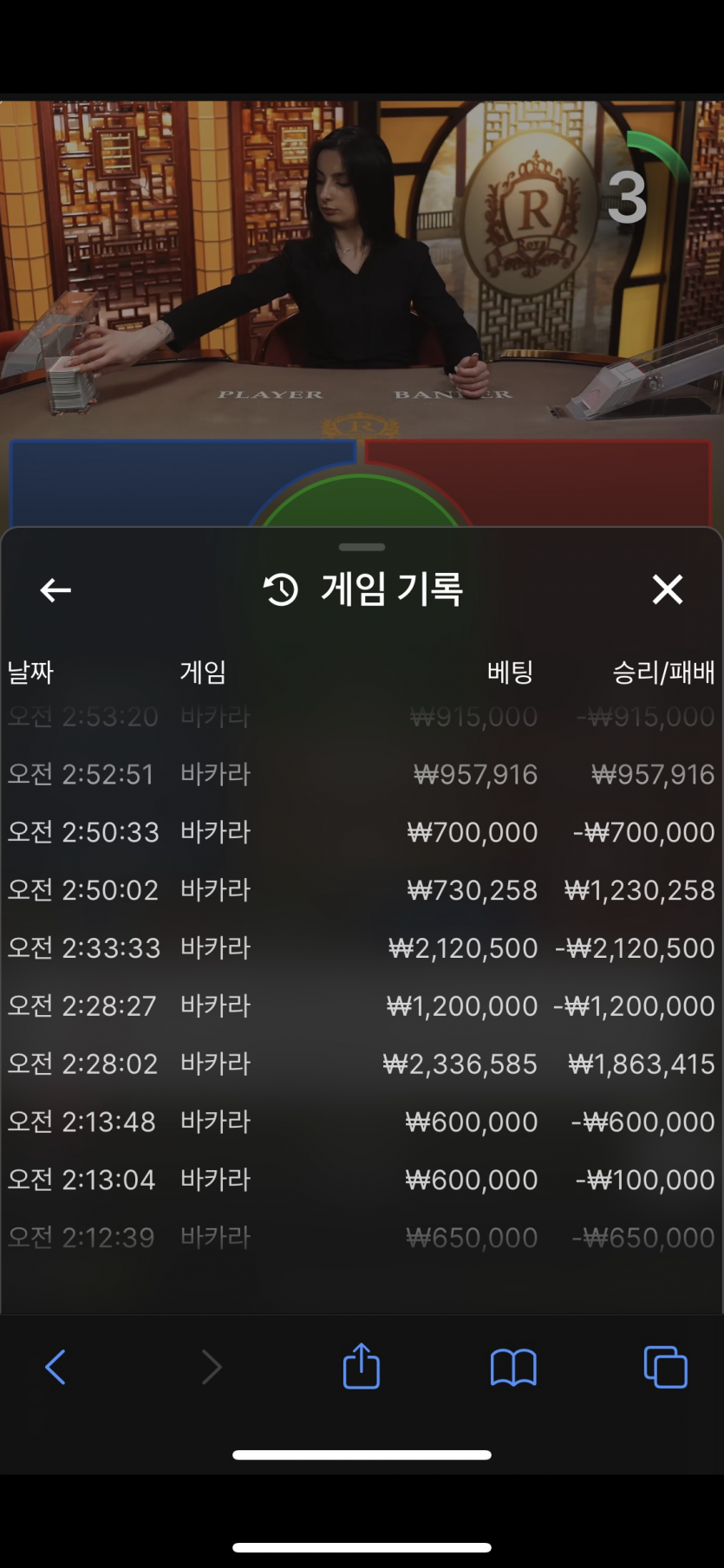Open the 오전 2:28:02 baccarat record
The width and height of the screenshot is (724, 1568).
pyautogui.click(x=361, y=1064)
